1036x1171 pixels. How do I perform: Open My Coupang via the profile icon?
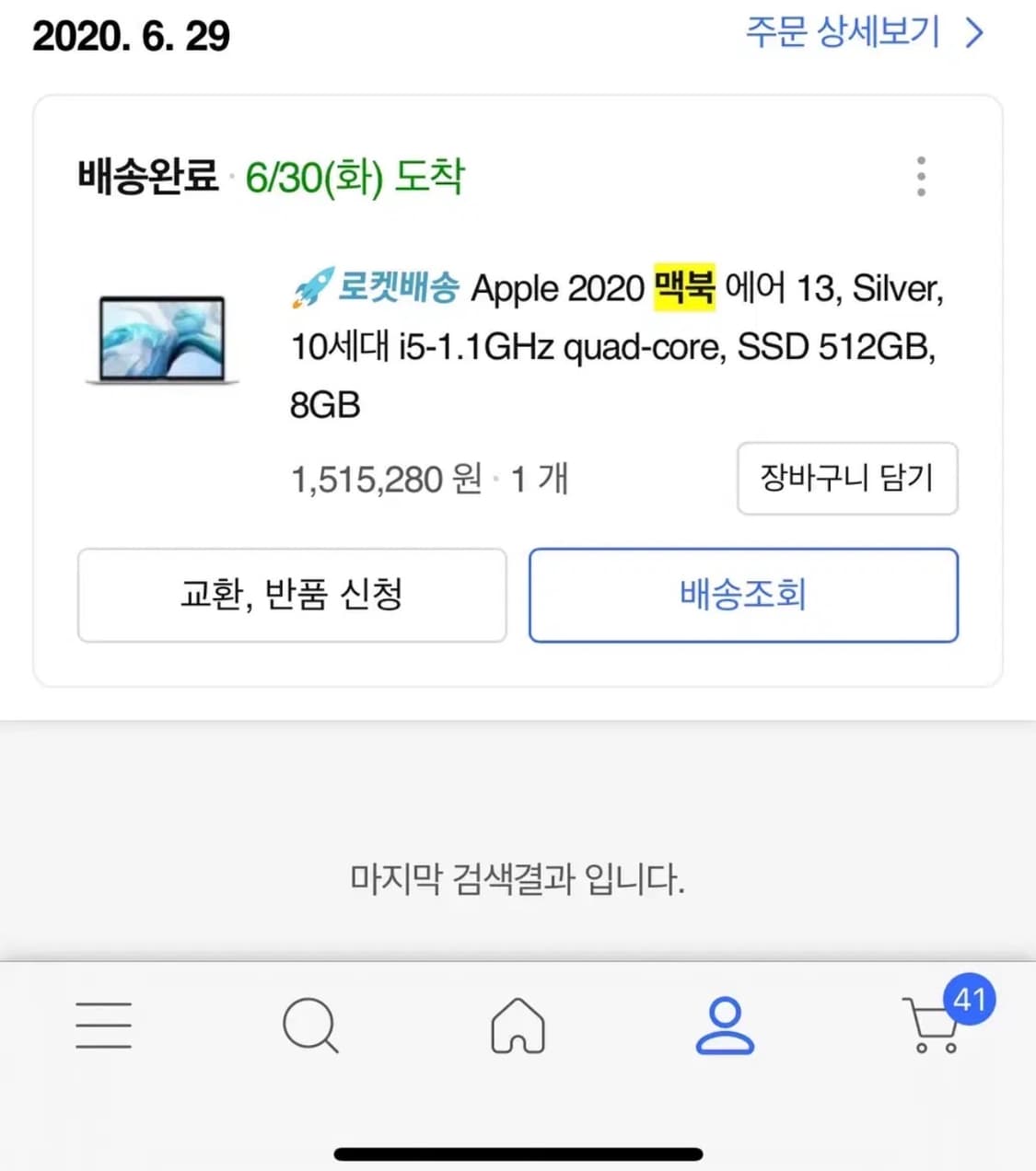pyautogui.click(x=726, y=1025)
